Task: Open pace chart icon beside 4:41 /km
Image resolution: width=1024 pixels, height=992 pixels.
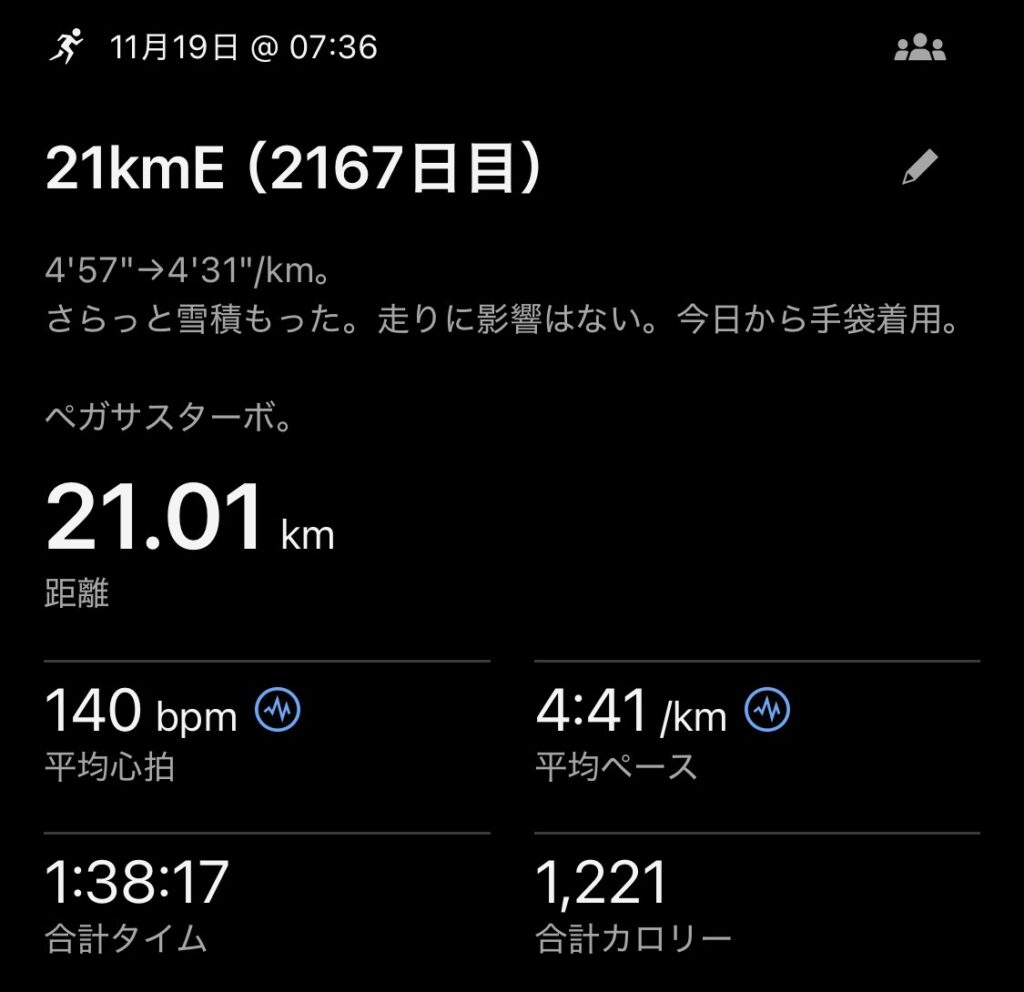Action: (x=767, y=712)
